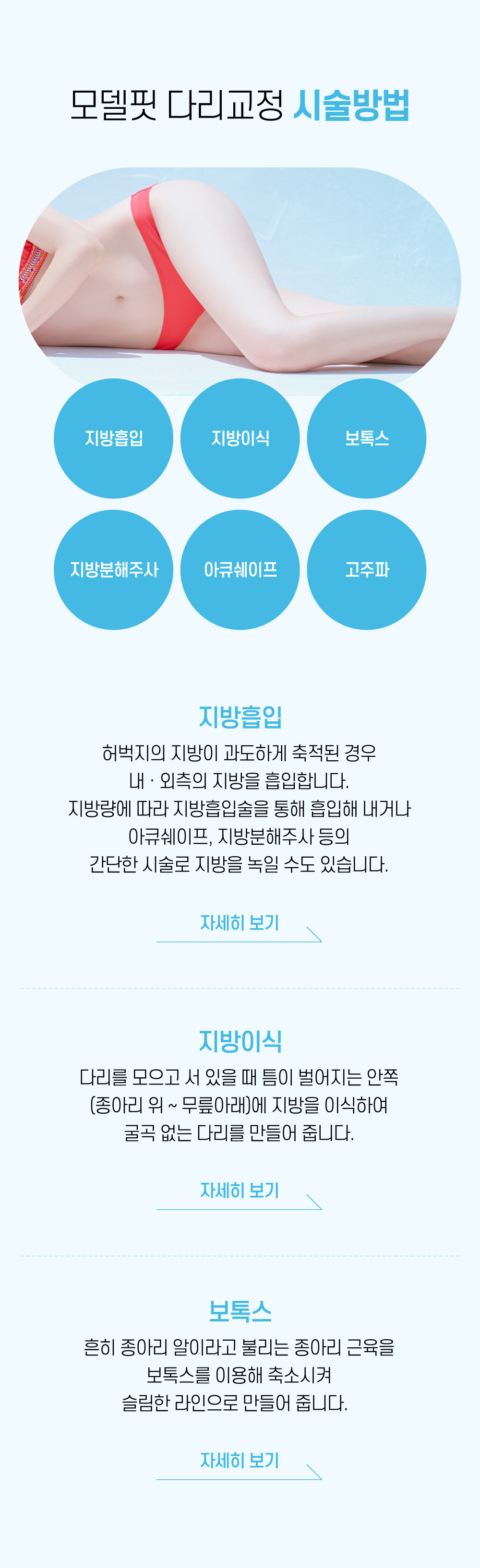Open the 아큐쉐이프 circle button
480x1568 pixels.
coord(240,570)
